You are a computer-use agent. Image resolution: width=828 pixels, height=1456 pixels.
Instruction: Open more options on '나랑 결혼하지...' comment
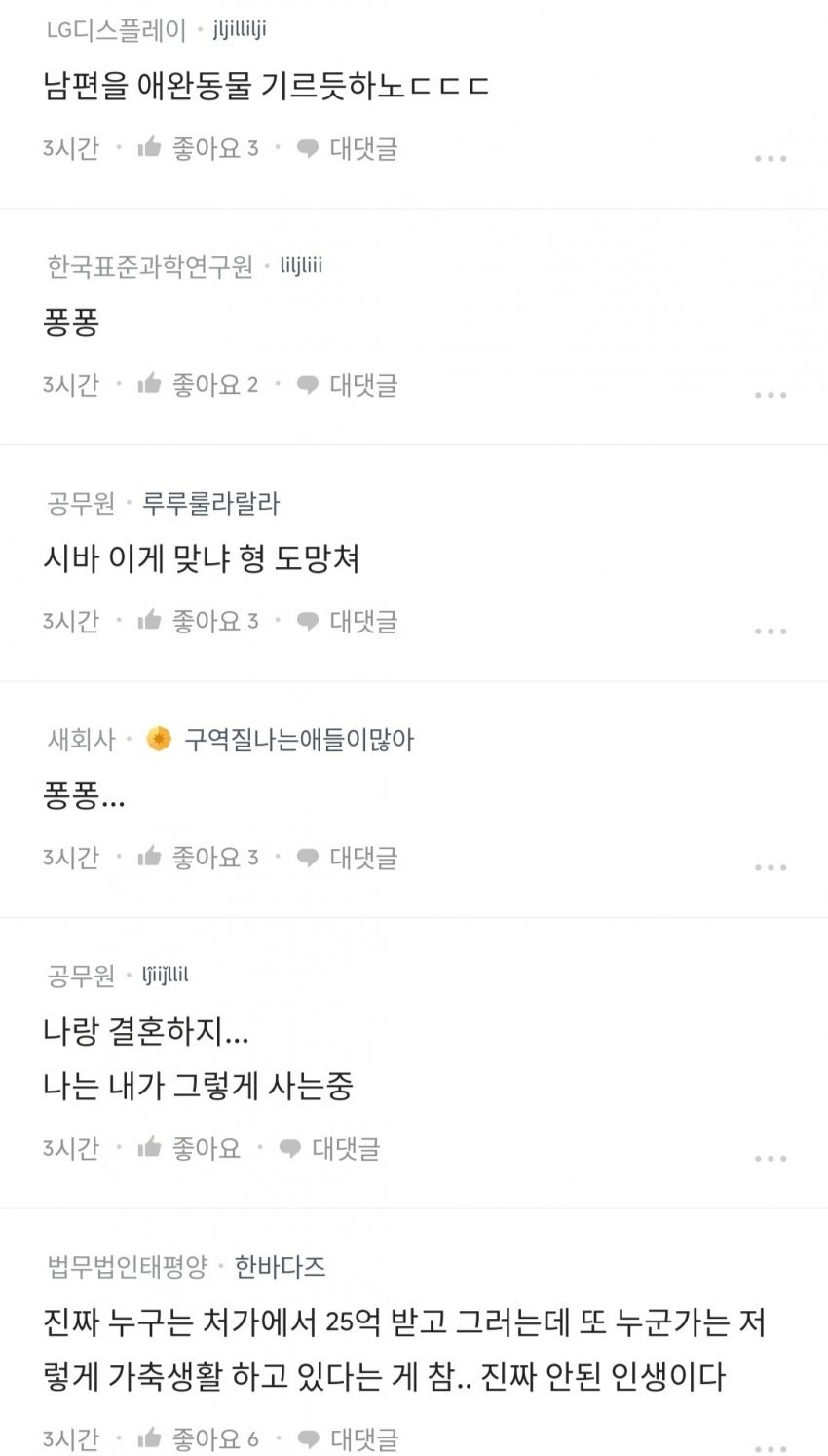[x=770, y=1159]
